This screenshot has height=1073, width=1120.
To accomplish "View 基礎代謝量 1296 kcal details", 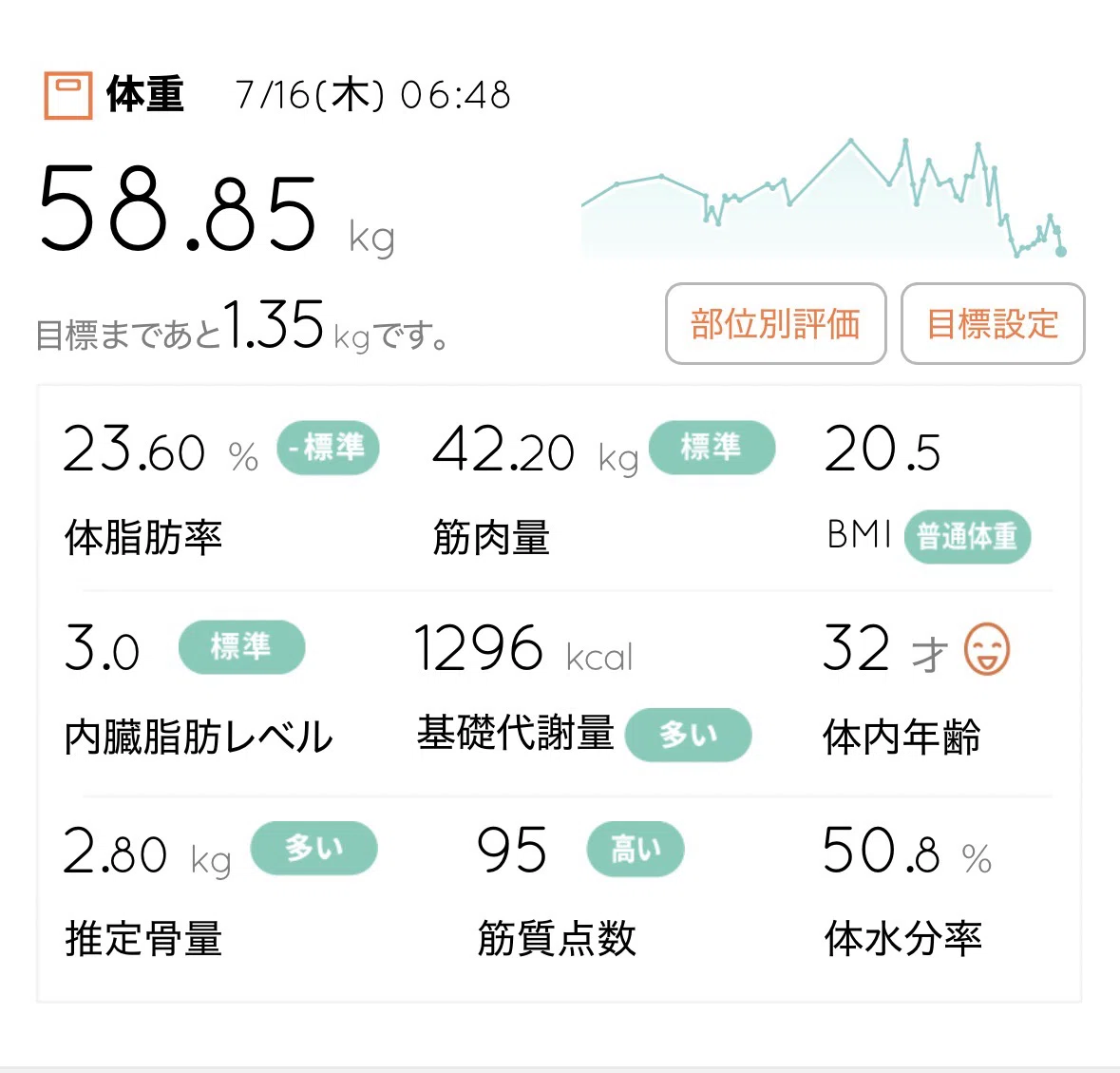I will pos(582,689).
